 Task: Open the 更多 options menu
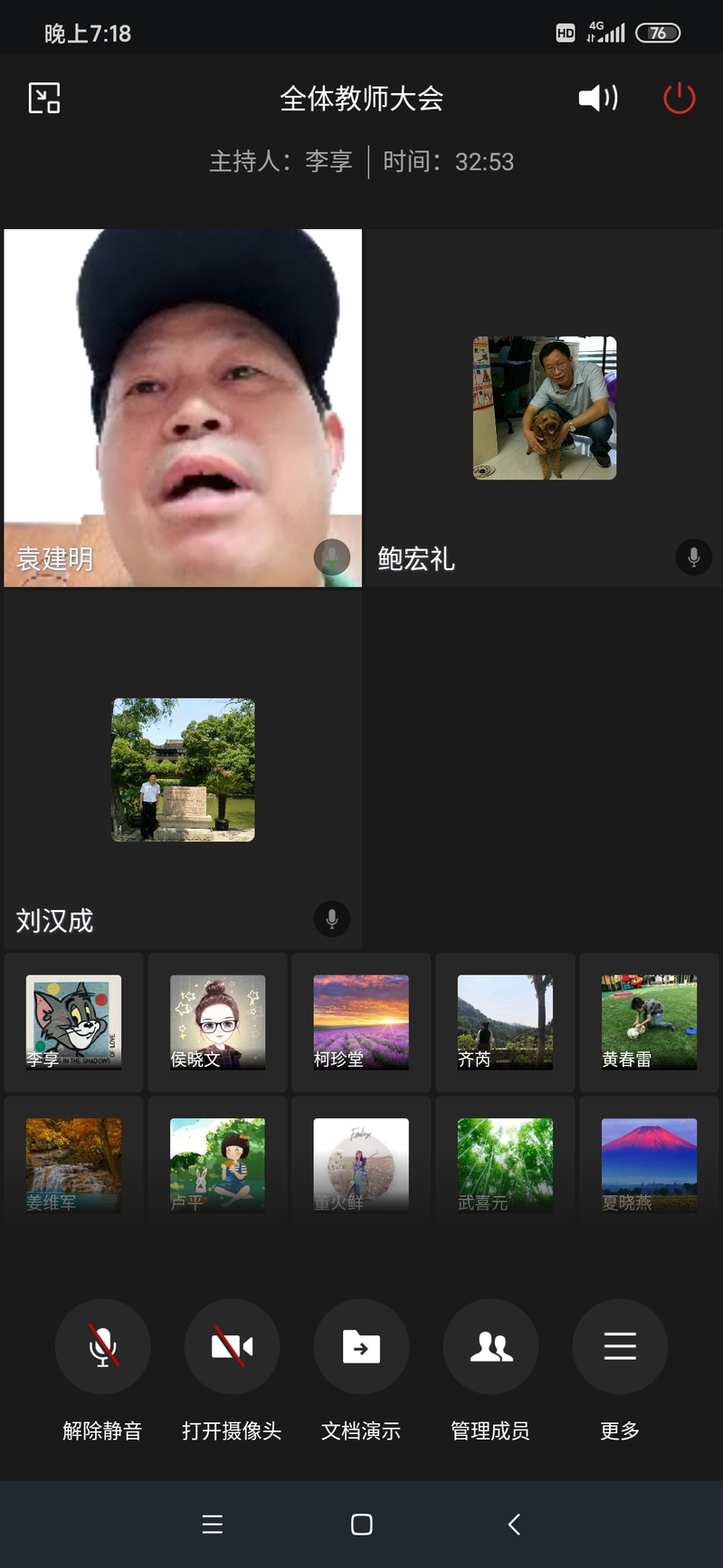click(620, 1346)
